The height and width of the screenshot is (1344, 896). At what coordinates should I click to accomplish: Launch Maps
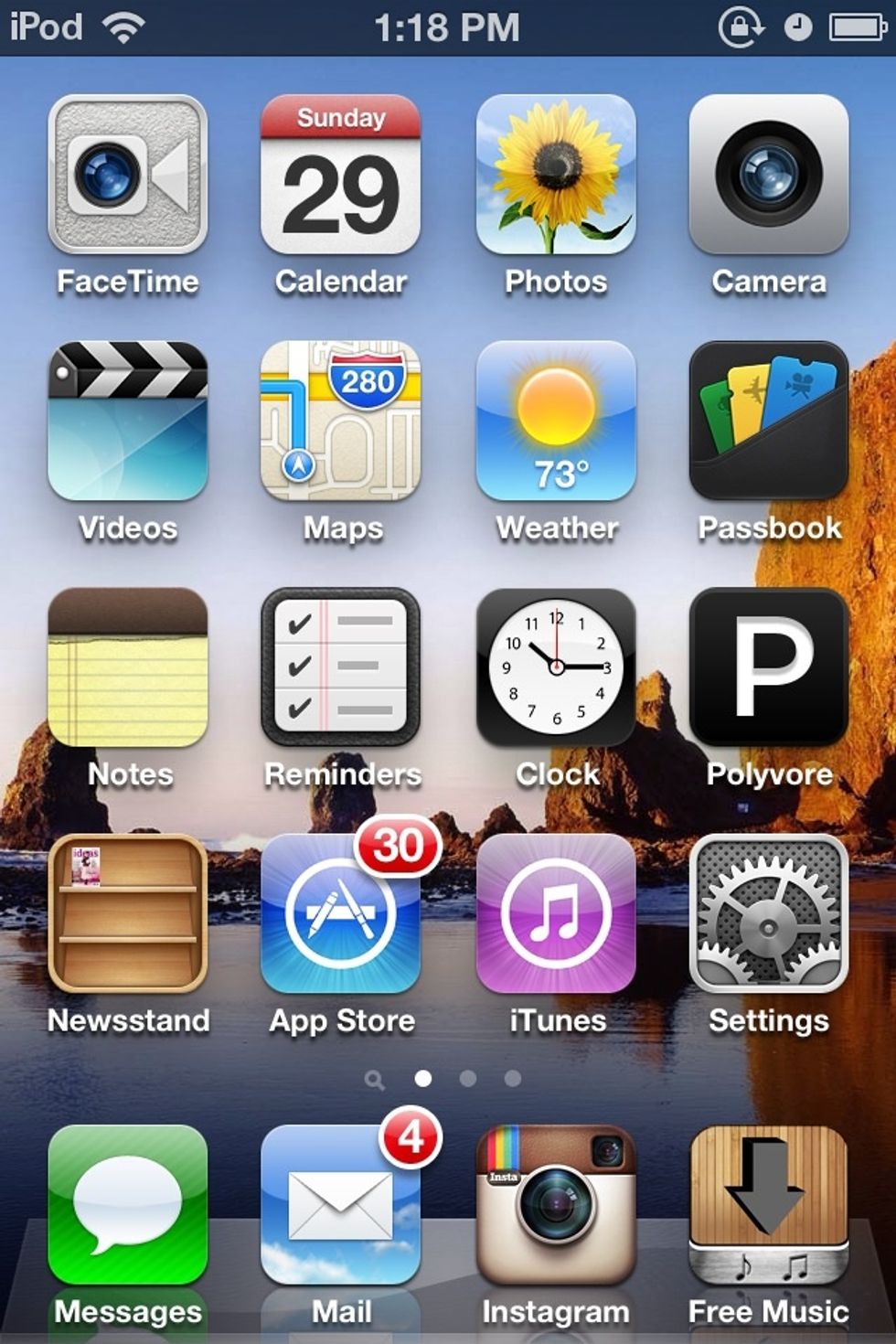pos(341,425)
